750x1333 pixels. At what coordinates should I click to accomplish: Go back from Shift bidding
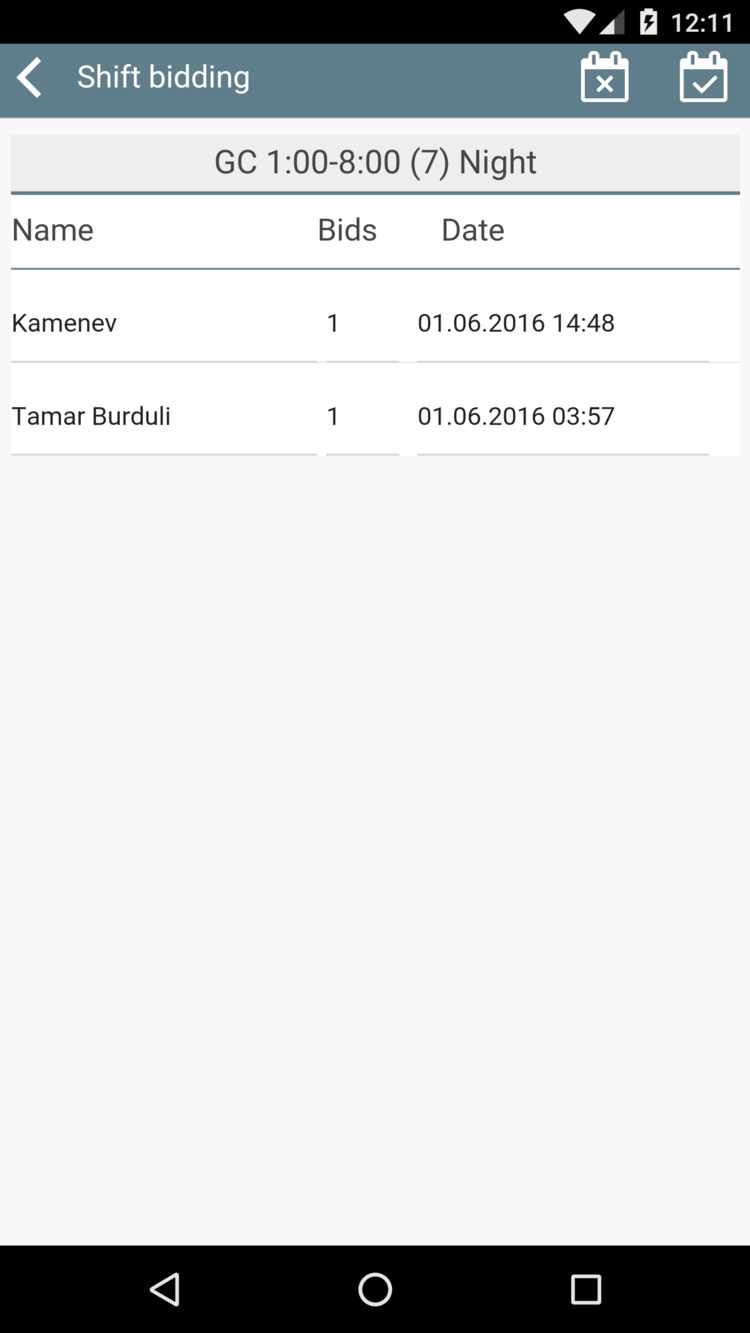coord(30,78)
